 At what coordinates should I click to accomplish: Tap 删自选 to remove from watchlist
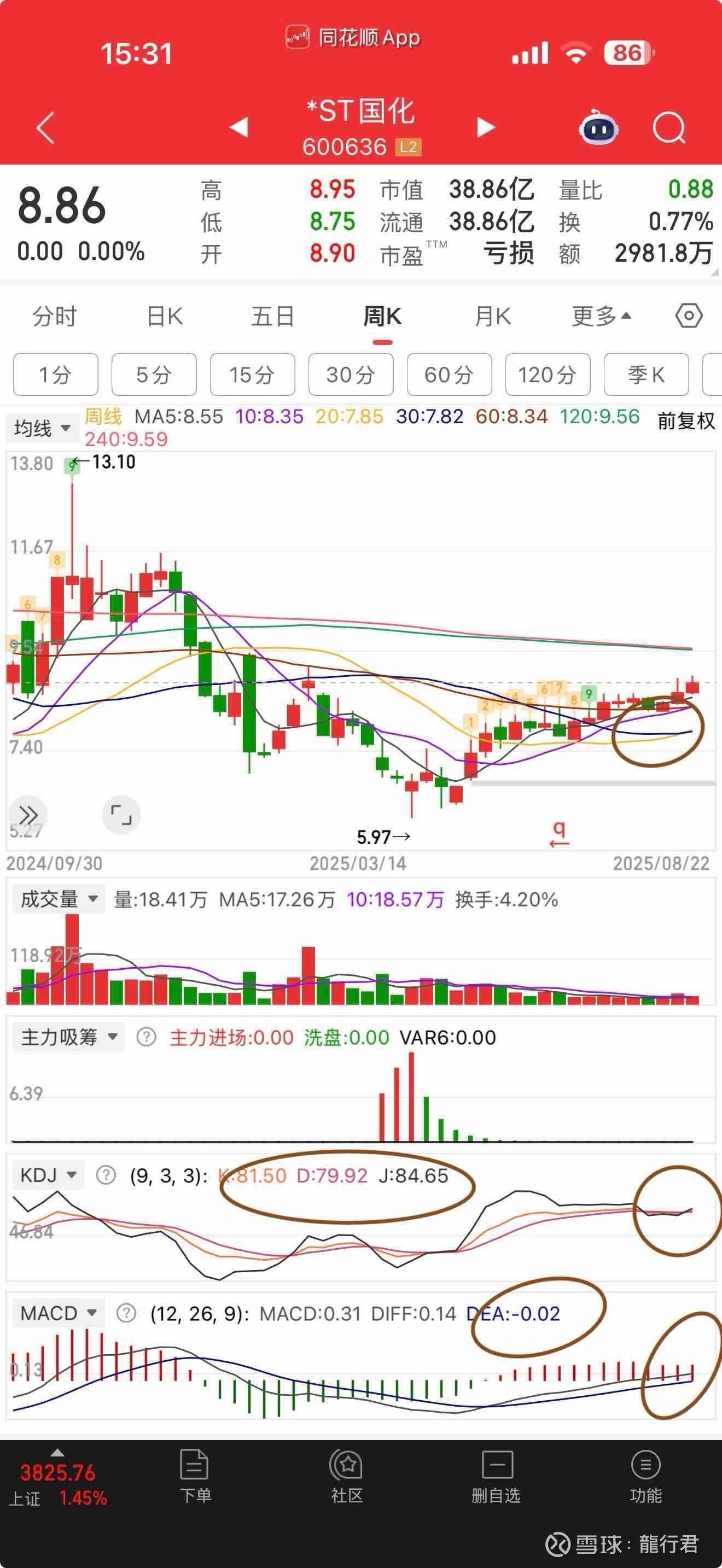[496, 1477]
